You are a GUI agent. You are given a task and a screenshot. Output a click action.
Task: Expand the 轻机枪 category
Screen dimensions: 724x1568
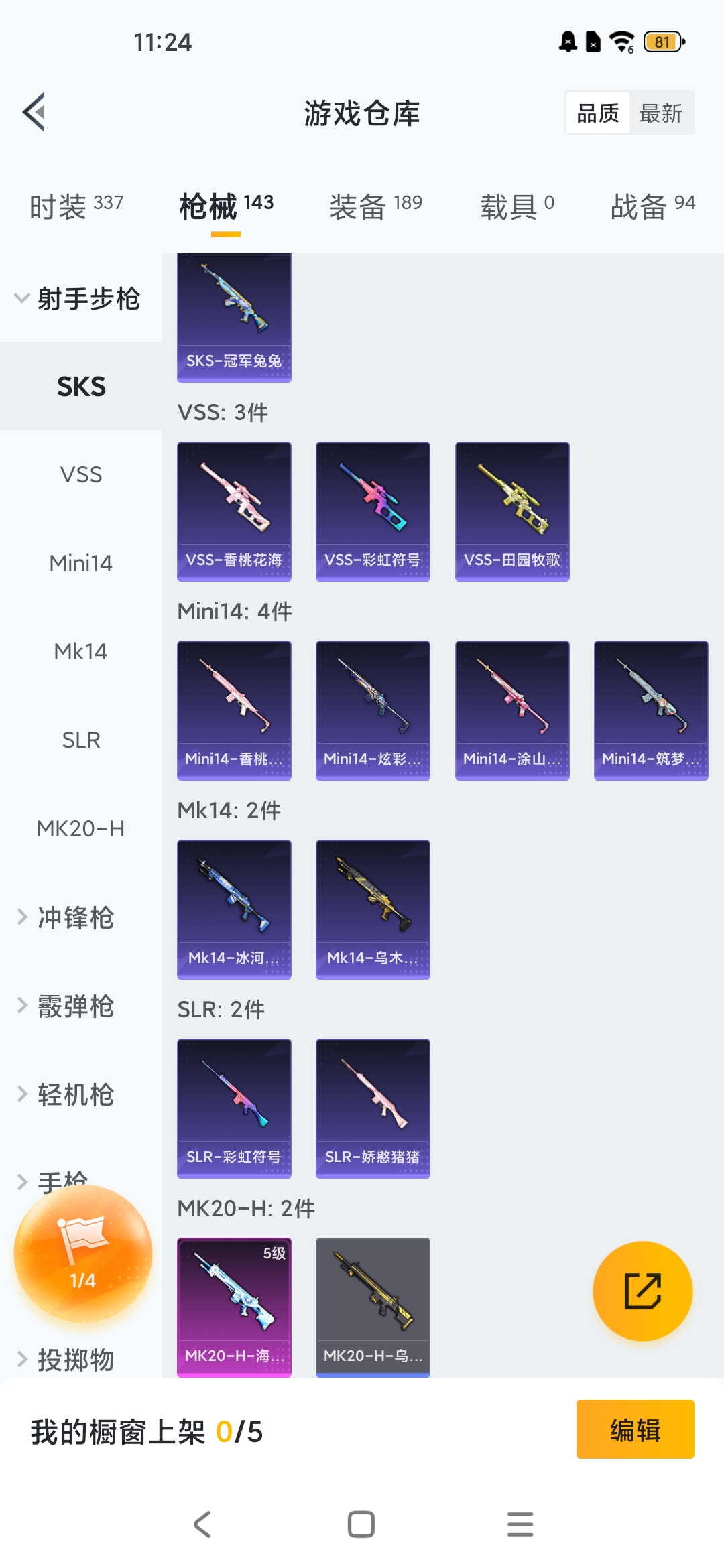[x=75, y=1094]
